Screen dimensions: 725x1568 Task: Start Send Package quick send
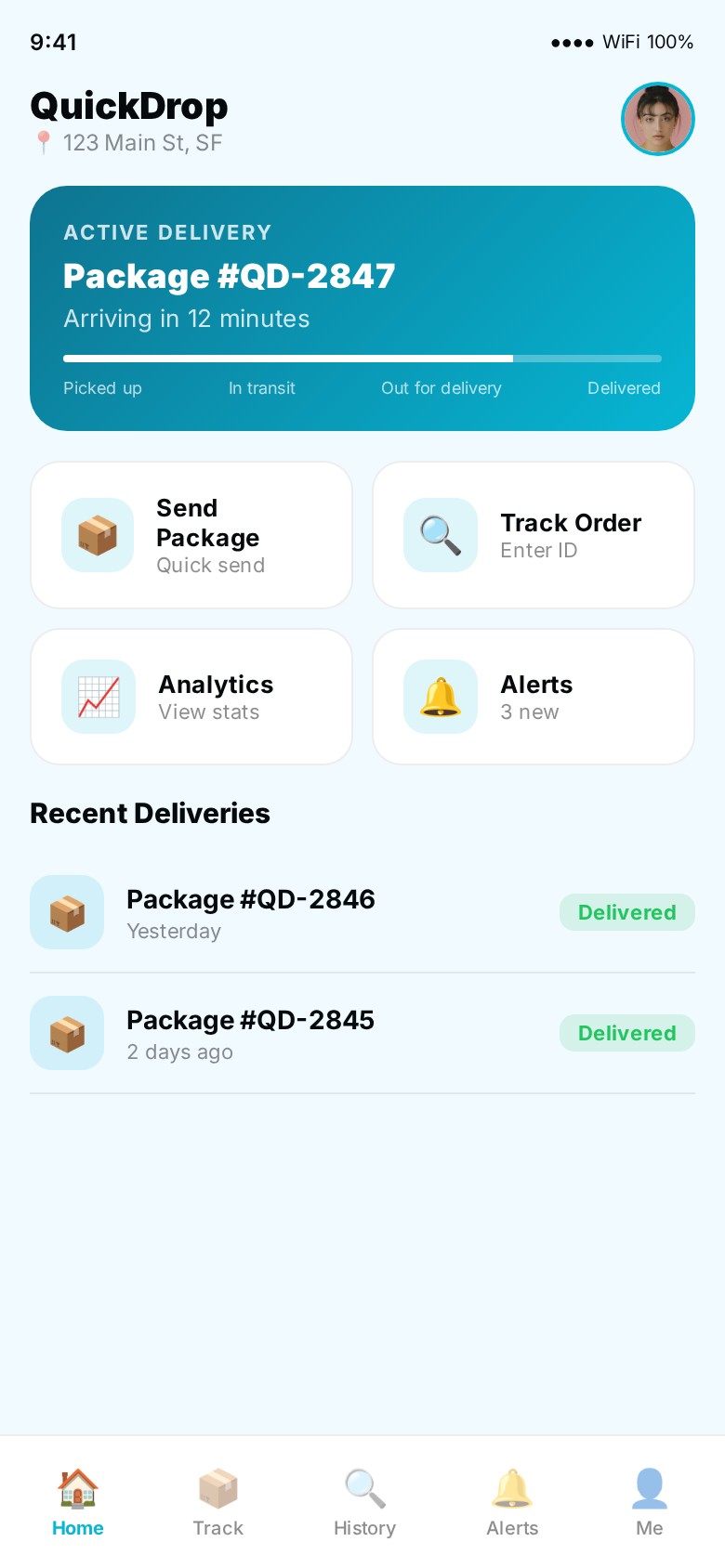(191, 535)
